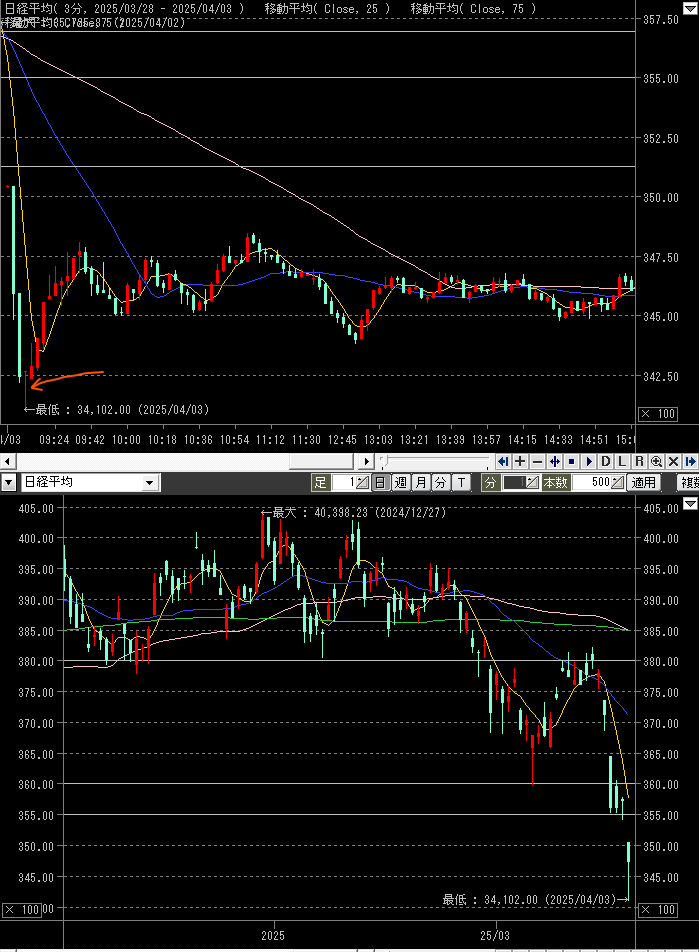Tap the D toolbar button
Viewport: 699px width, 952px height.
tap(605, 461)
